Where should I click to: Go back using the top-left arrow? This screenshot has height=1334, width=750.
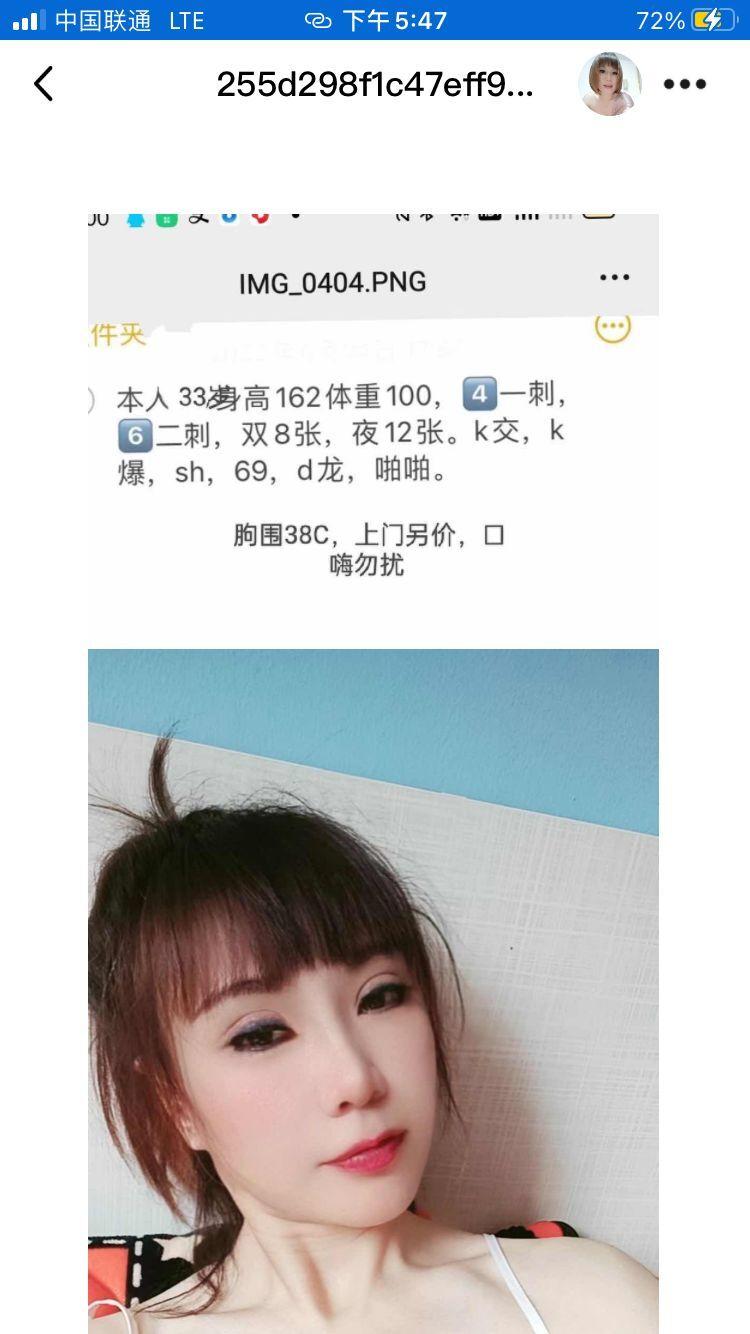click(x=43, y=85)
